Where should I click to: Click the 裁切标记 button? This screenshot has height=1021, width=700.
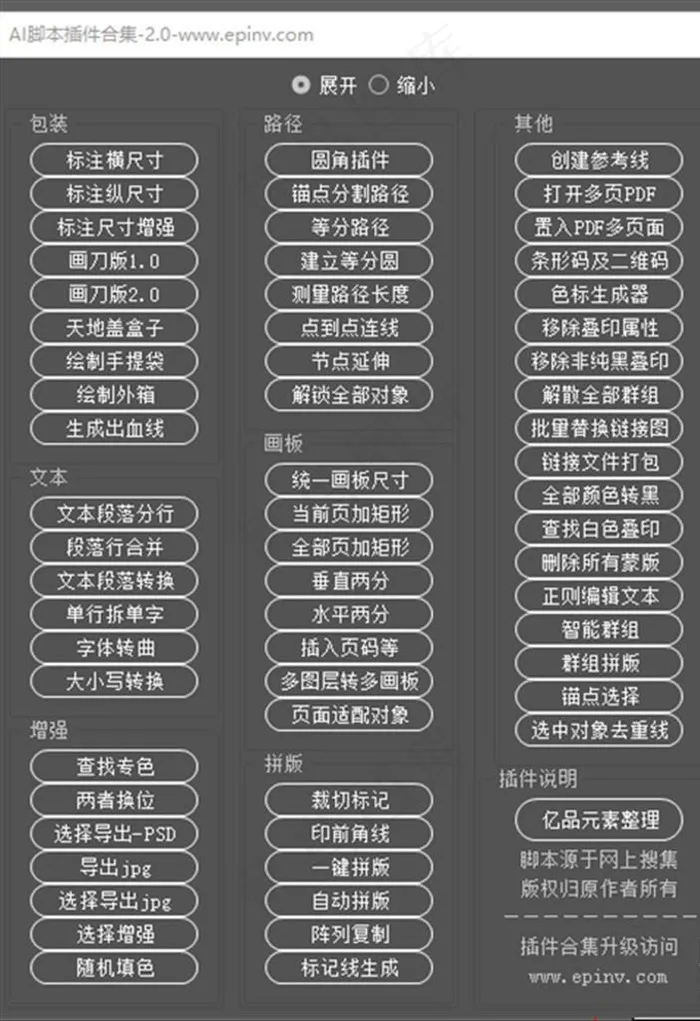pyautogui.click(x=349, y=800)
